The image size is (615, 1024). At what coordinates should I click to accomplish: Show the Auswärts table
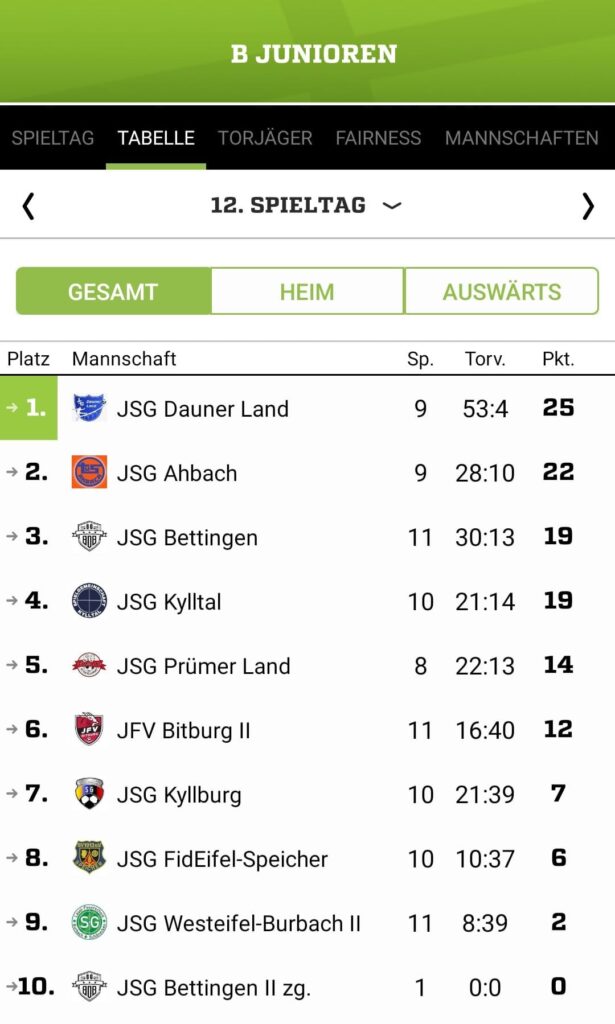click(501, 291)
